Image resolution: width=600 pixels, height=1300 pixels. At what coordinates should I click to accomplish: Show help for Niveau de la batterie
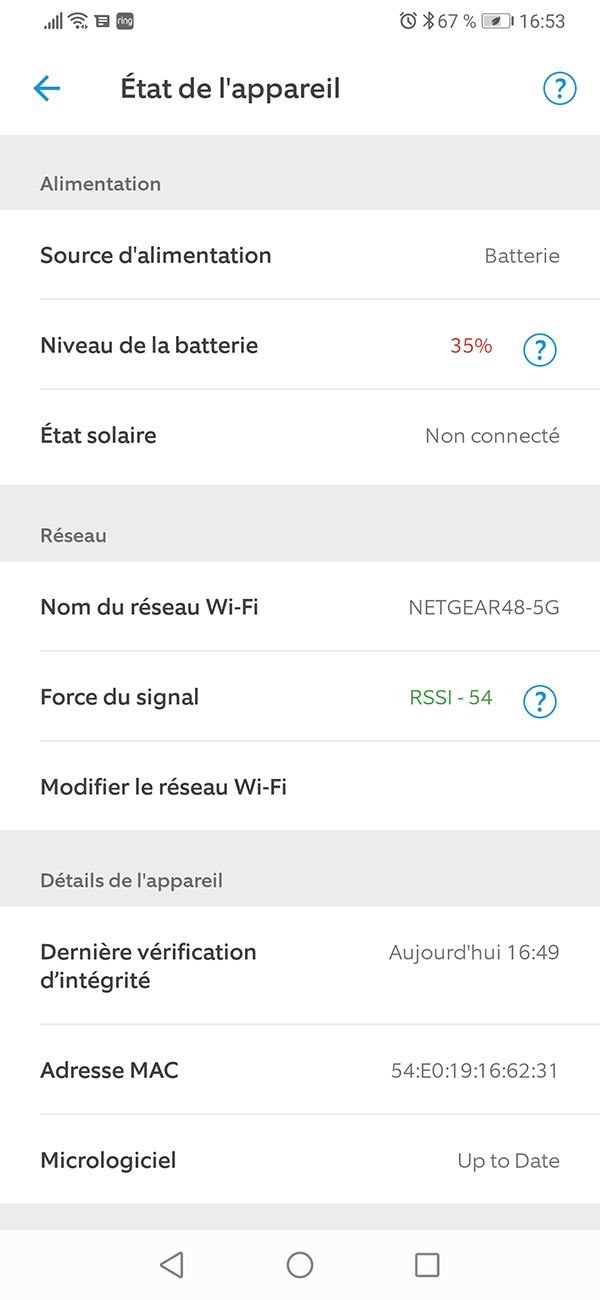540,349
